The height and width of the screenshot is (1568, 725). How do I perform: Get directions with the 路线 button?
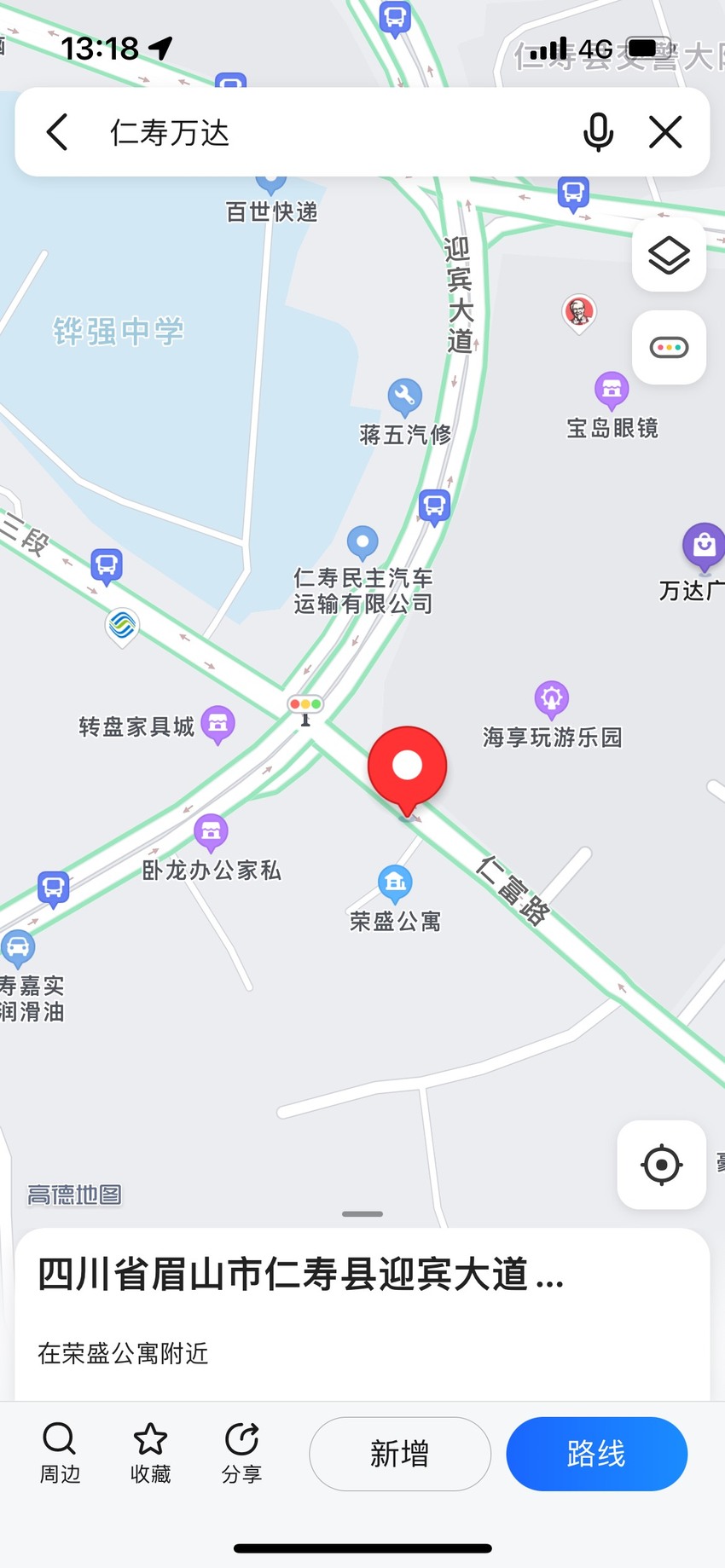pos(597,1454)
